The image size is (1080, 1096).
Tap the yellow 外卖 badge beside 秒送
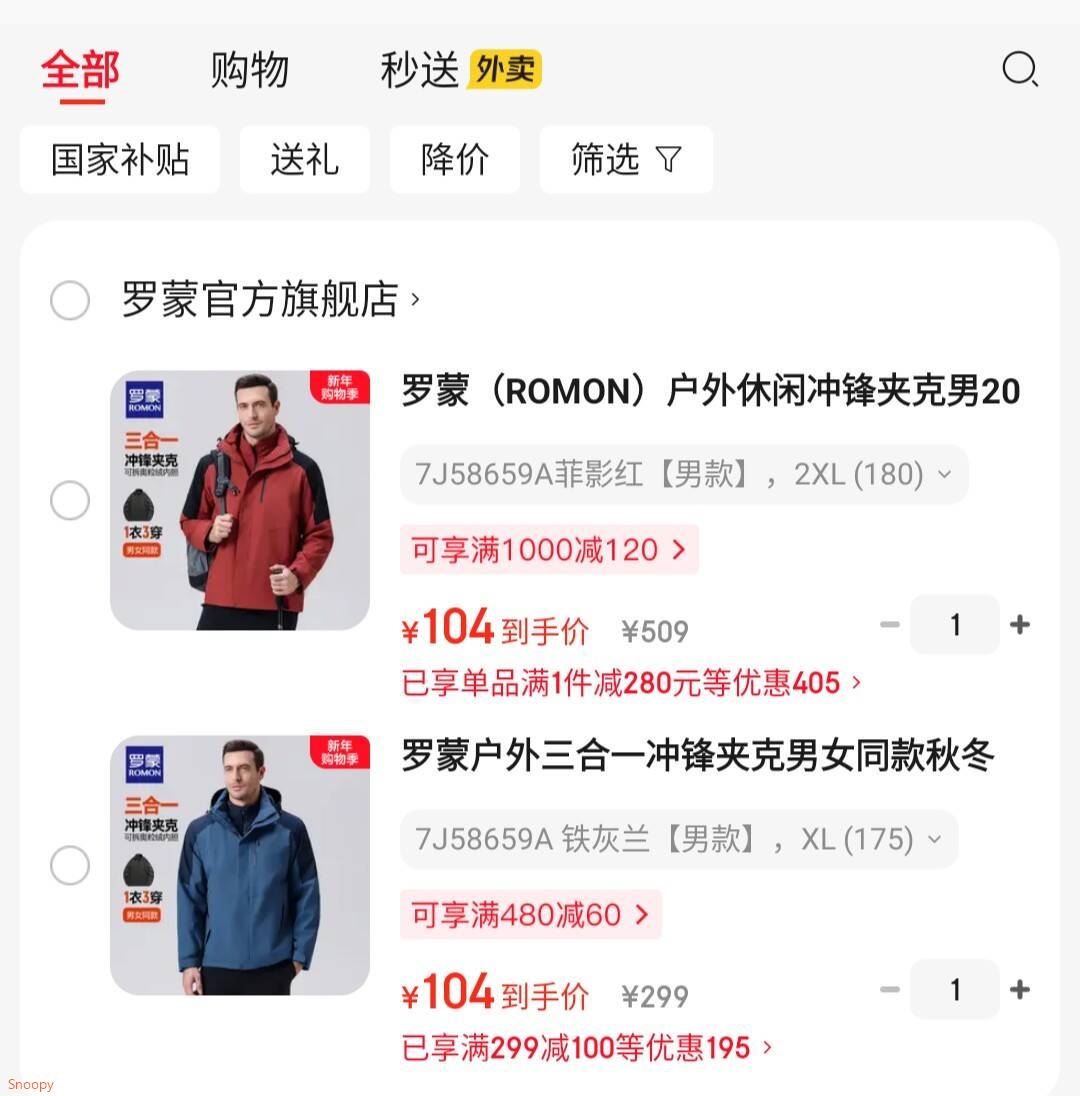(x=505, y=70)
